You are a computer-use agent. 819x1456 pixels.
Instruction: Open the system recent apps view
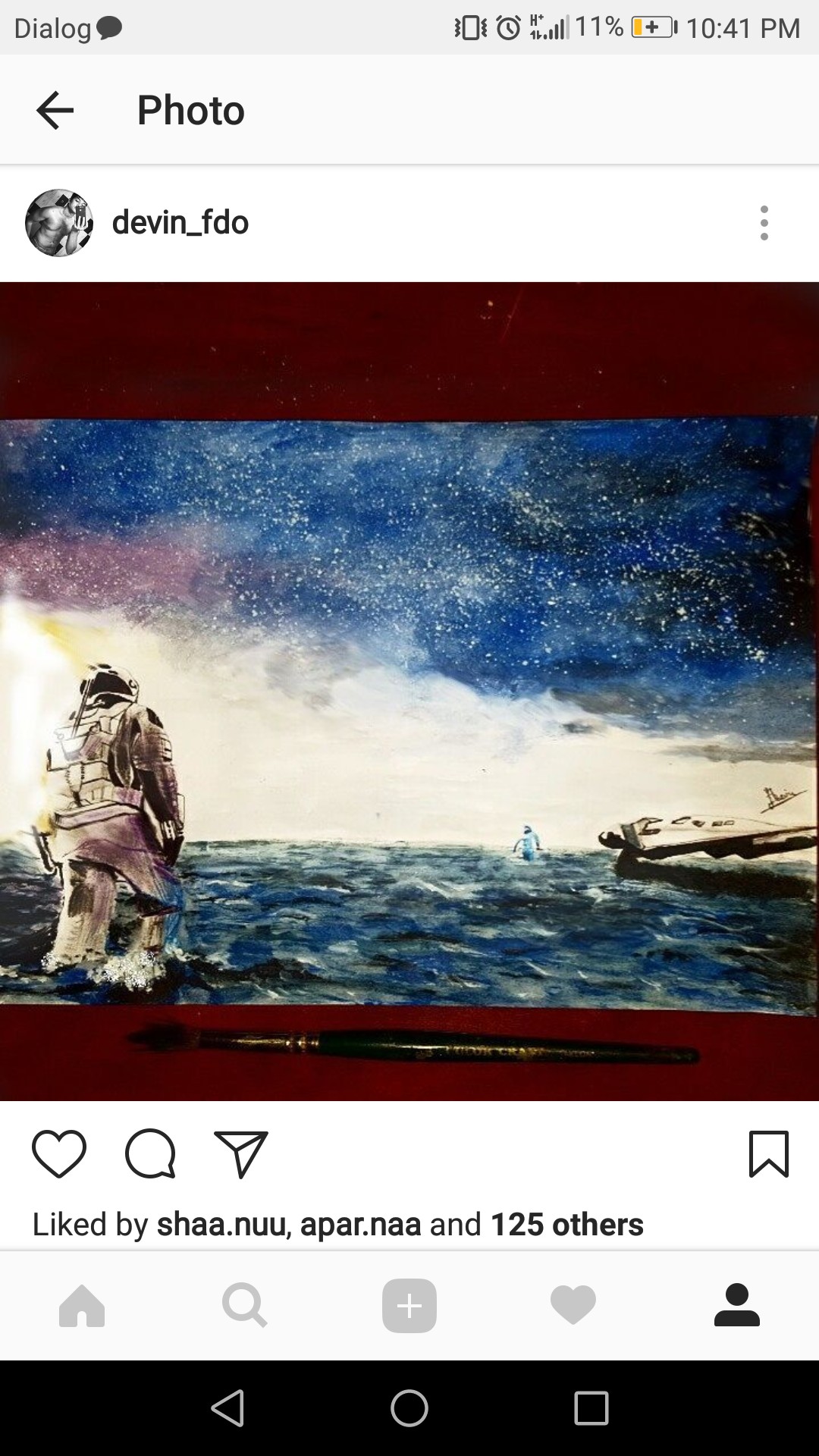coord(591,1409)
